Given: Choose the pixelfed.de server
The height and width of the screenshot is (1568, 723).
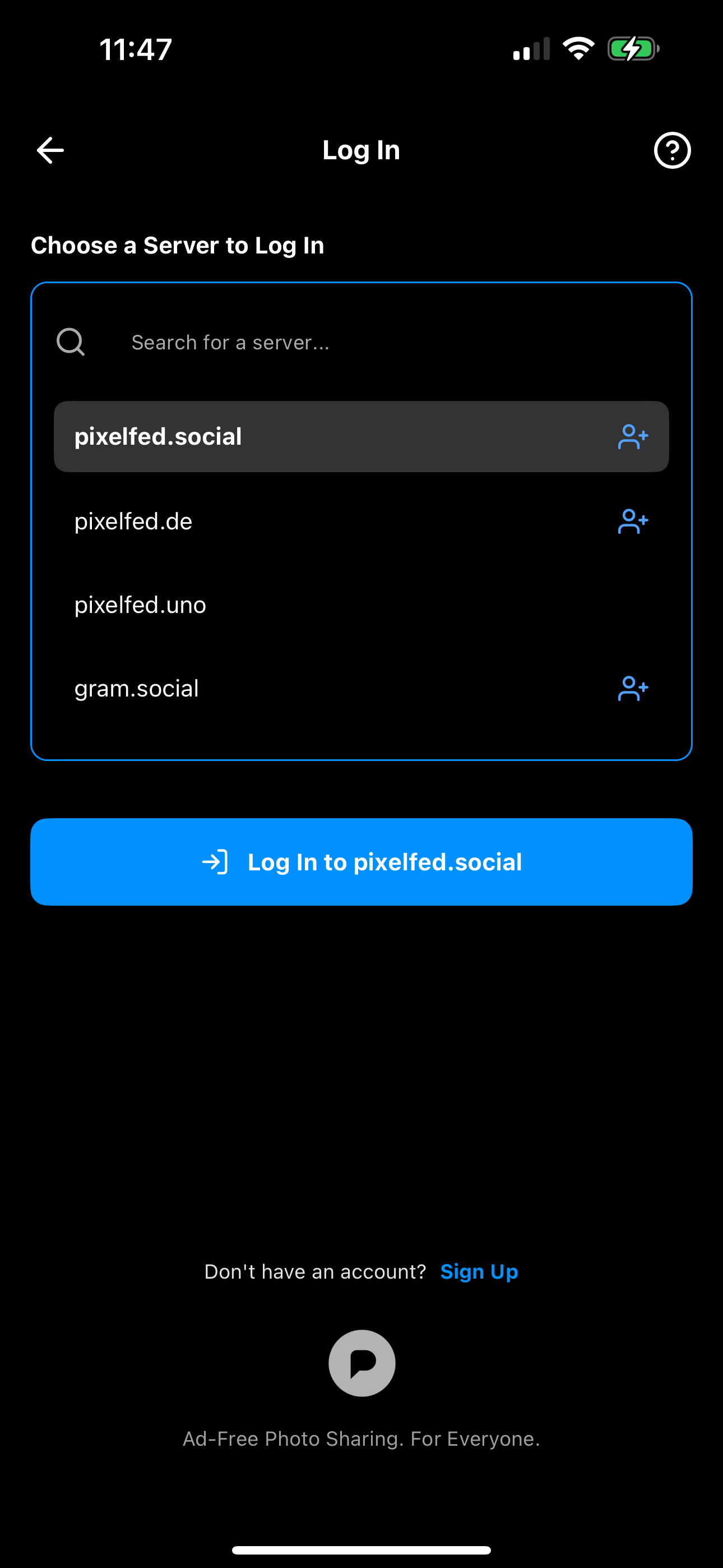Looking at the screenshot, I should [x=361, y=522].
